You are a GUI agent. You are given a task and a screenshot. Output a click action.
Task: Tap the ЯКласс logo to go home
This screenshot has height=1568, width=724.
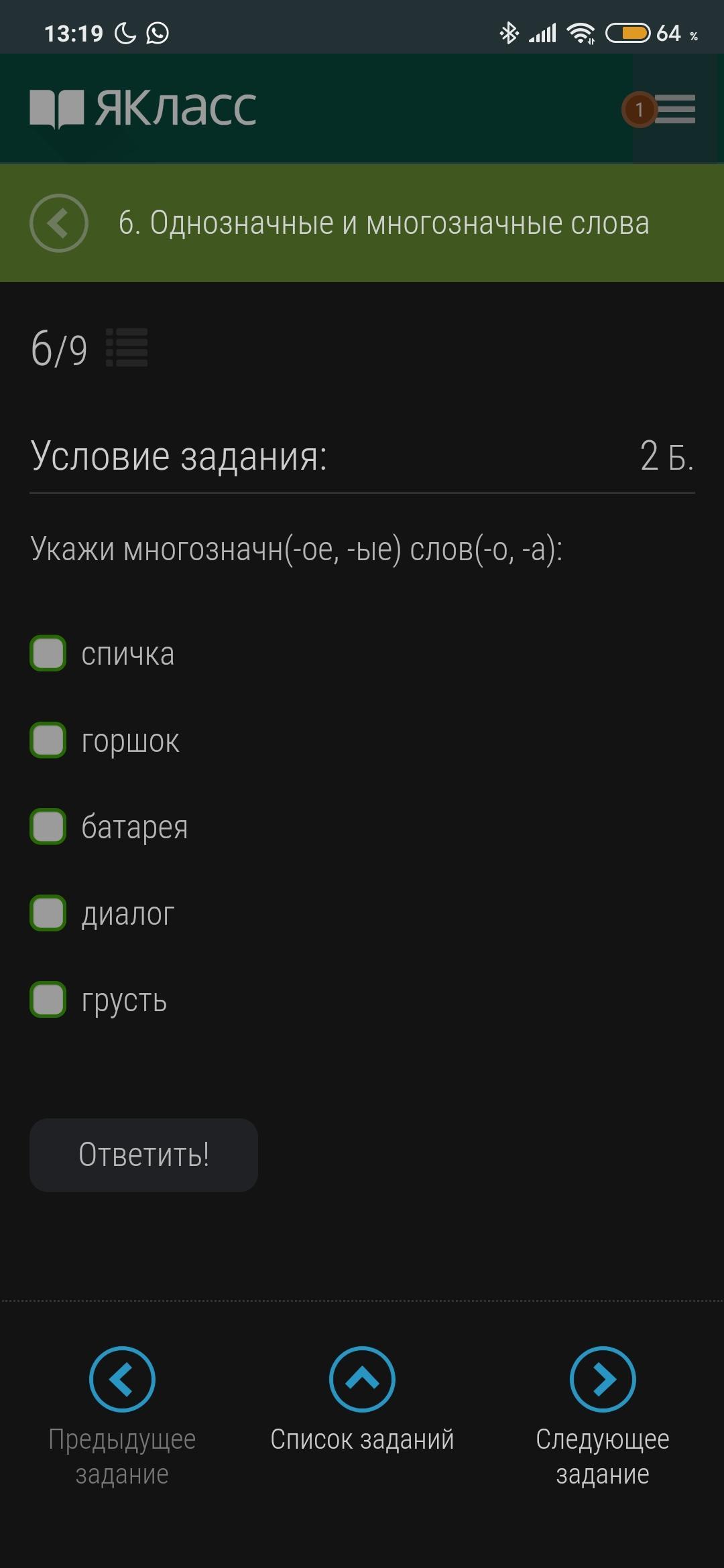[x=143, y=109]
